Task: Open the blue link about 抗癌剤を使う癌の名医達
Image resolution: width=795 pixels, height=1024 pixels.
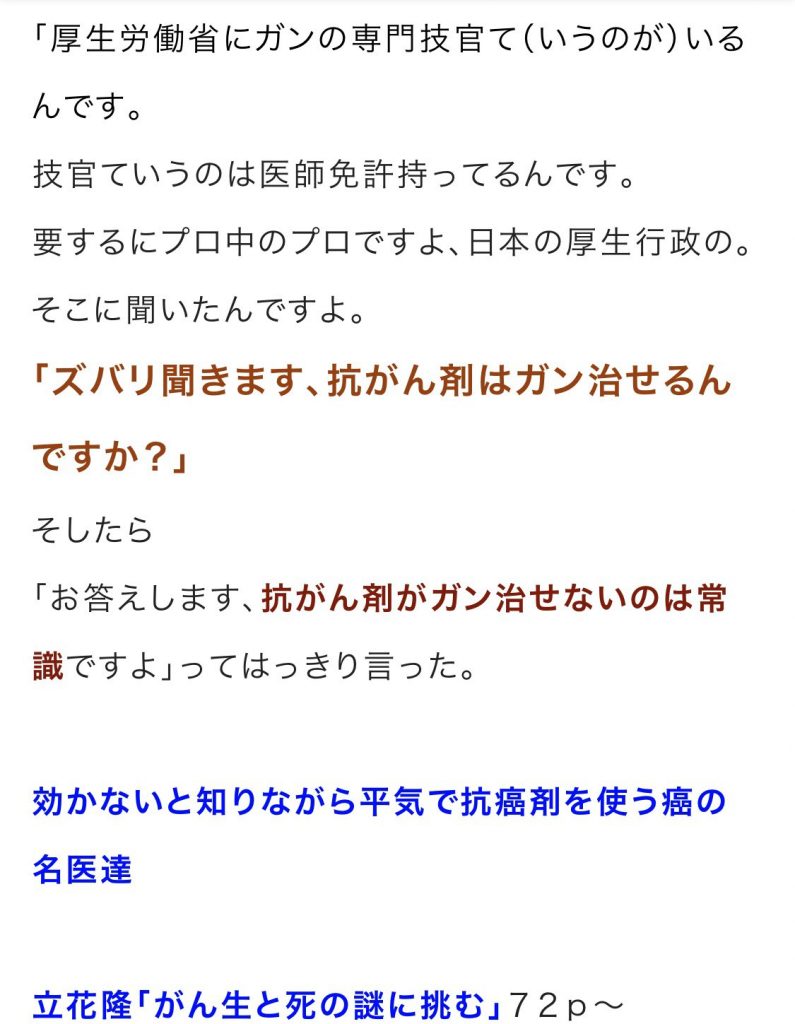Action: [378, 802]
